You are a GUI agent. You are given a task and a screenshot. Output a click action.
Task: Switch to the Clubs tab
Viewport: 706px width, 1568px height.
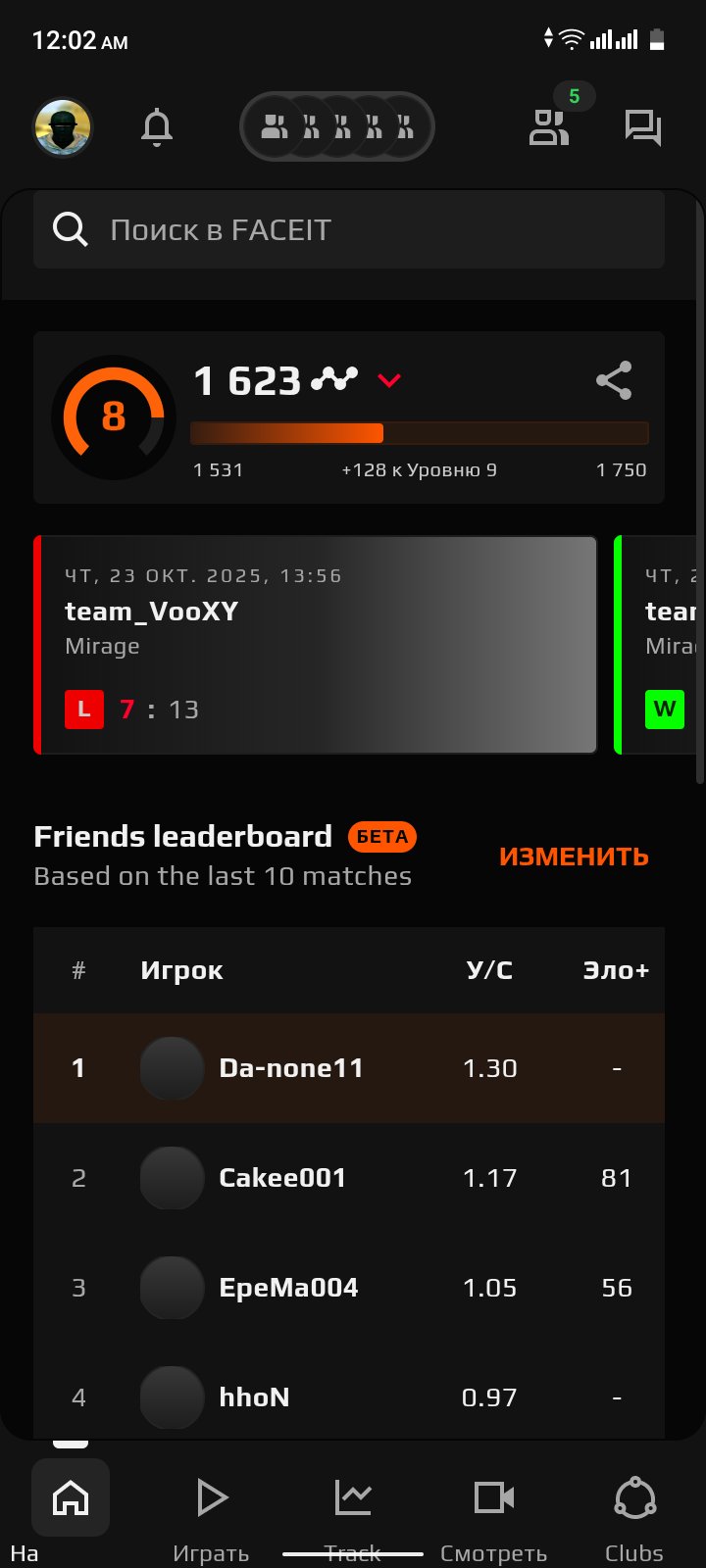click(x=634, y=1511)
